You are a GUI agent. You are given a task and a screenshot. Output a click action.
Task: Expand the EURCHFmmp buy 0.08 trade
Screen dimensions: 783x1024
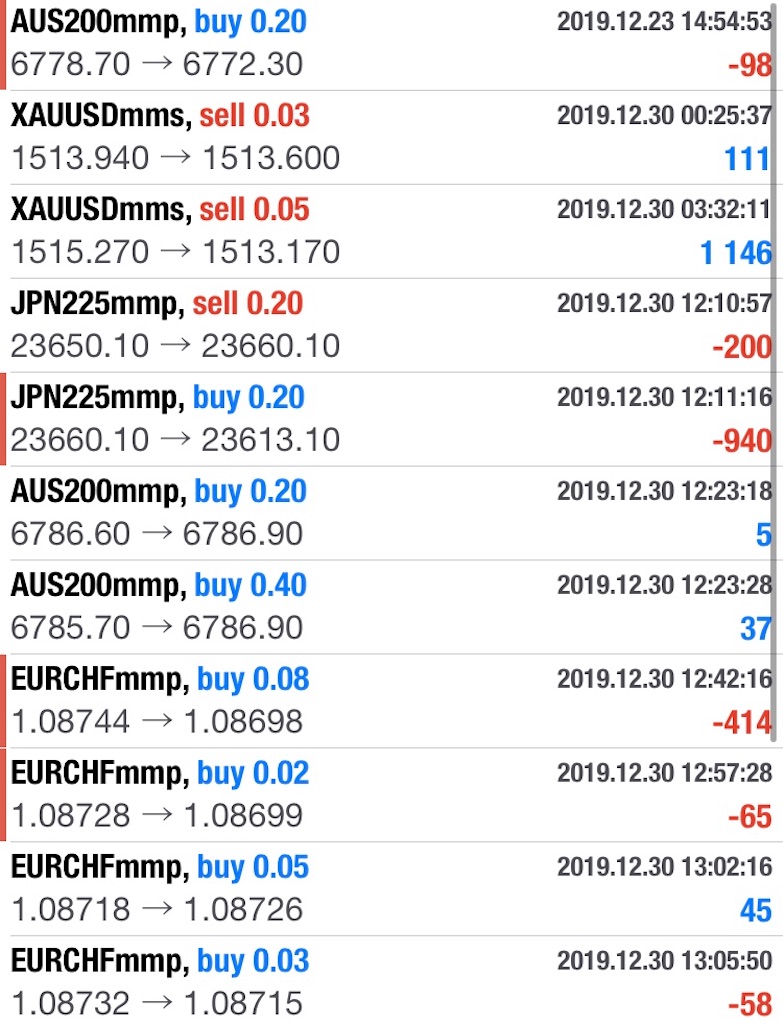tap(390, 701)
